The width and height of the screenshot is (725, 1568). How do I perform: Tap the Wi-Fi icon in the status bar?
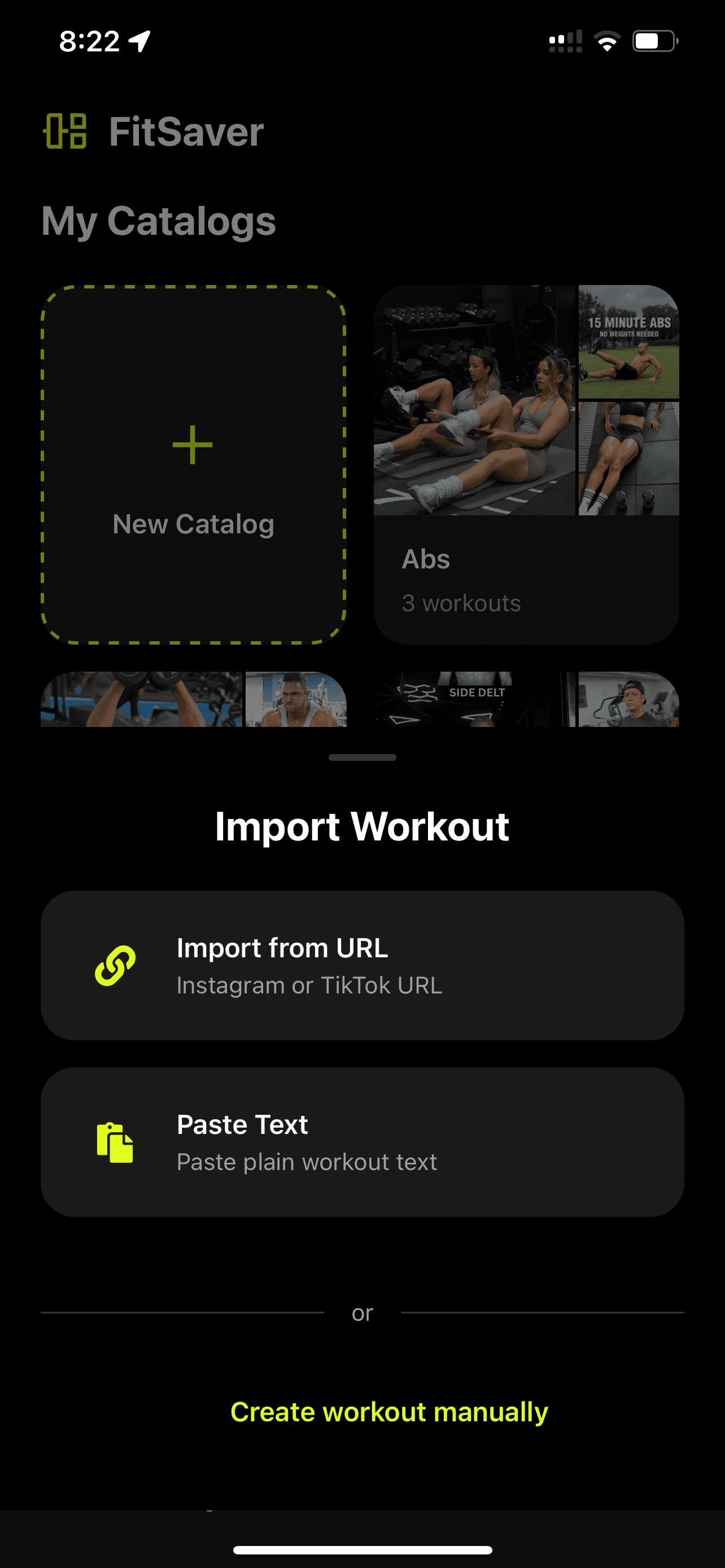pyautogui.click(x=606, y=40)
